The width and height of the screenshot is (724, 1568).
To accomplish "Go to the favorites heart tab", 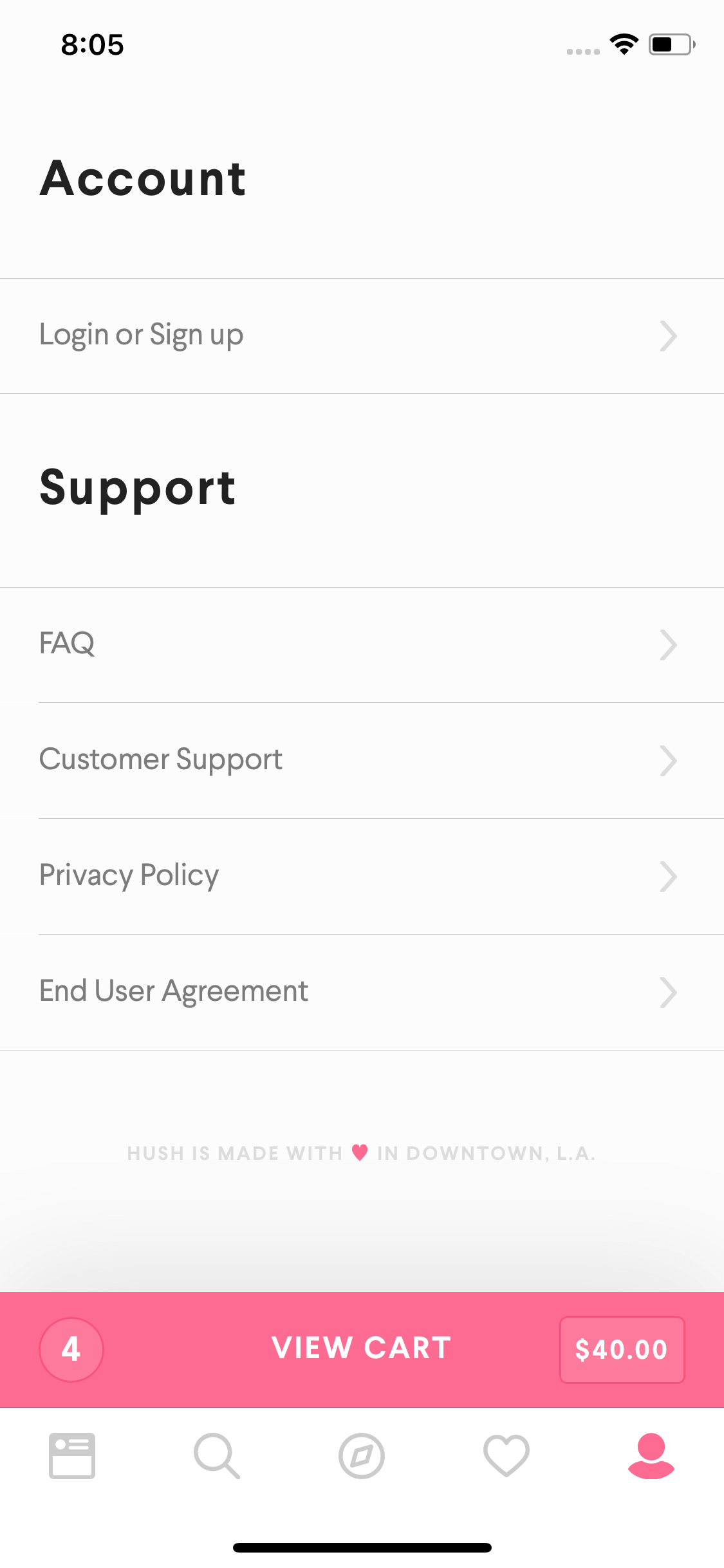I will click(506, 1456).
